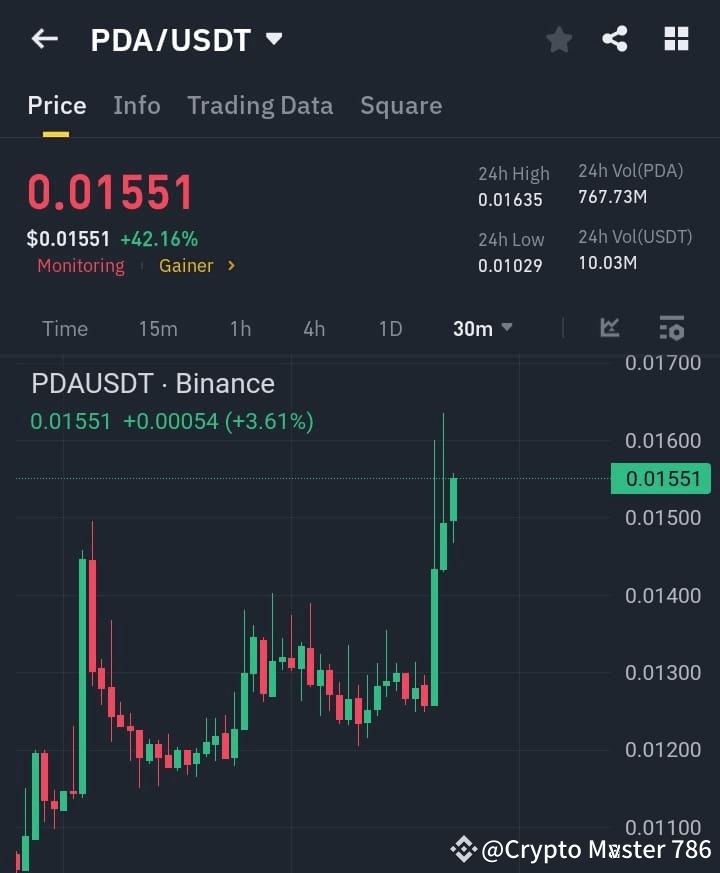
Task: Enable the 4h timeframe view
Action: tap(314, 327)
